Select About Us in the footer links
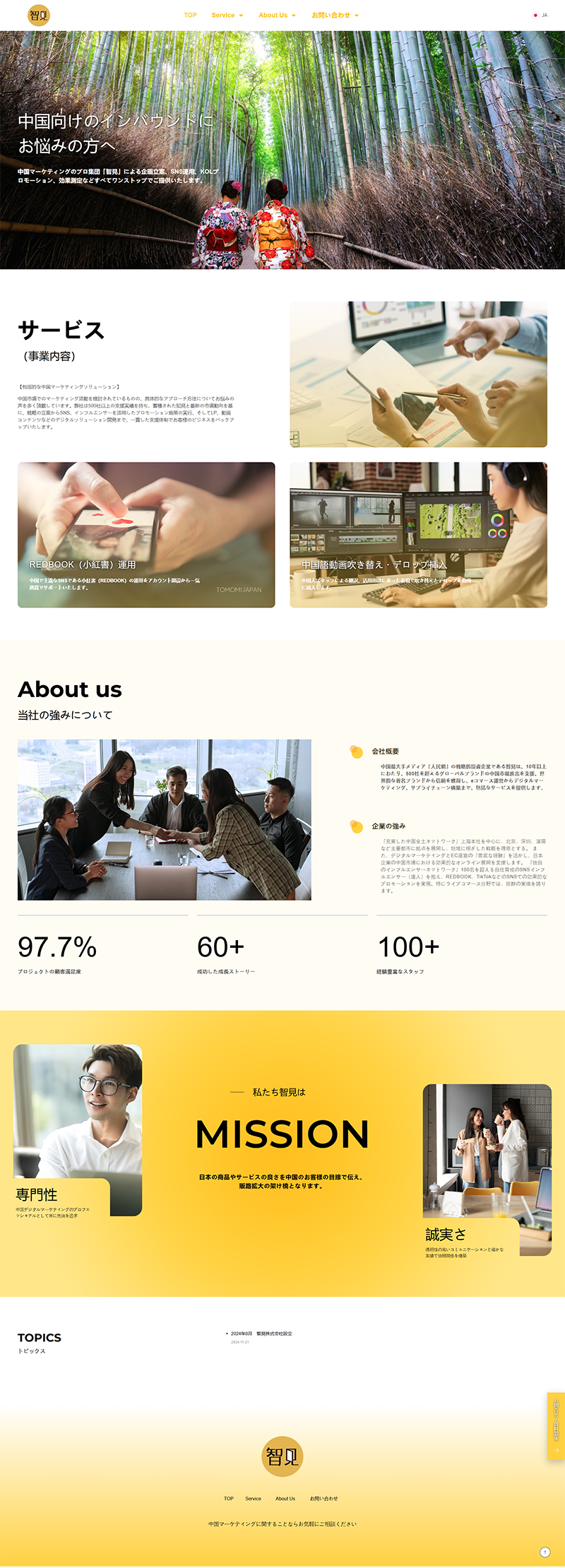 click(x=285, y=1498)
